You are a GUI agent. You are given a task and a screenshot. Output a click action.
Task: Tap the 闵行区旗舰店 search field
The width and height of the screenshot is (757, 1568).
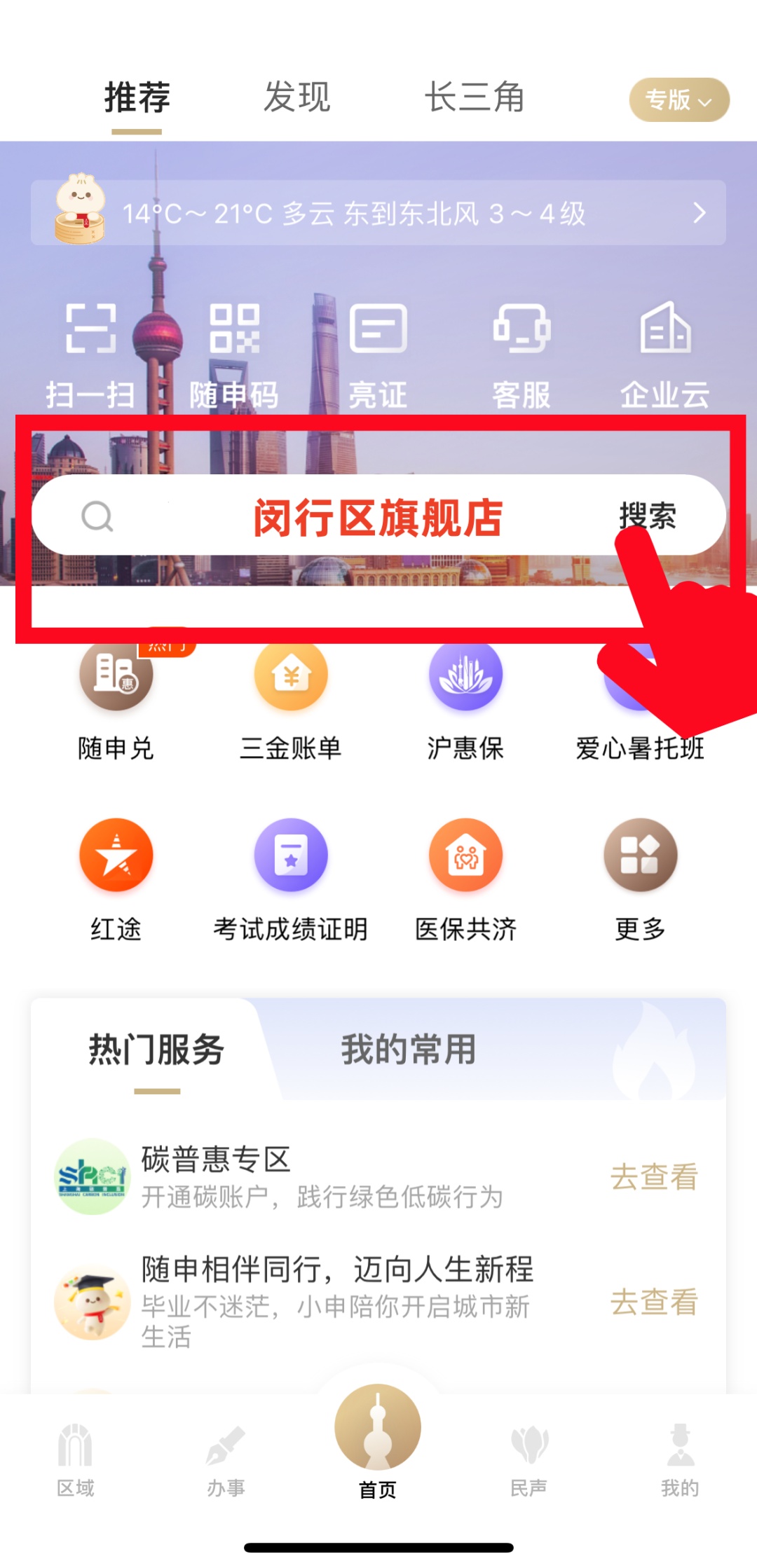pyautogui.click(x=350, y=517)
